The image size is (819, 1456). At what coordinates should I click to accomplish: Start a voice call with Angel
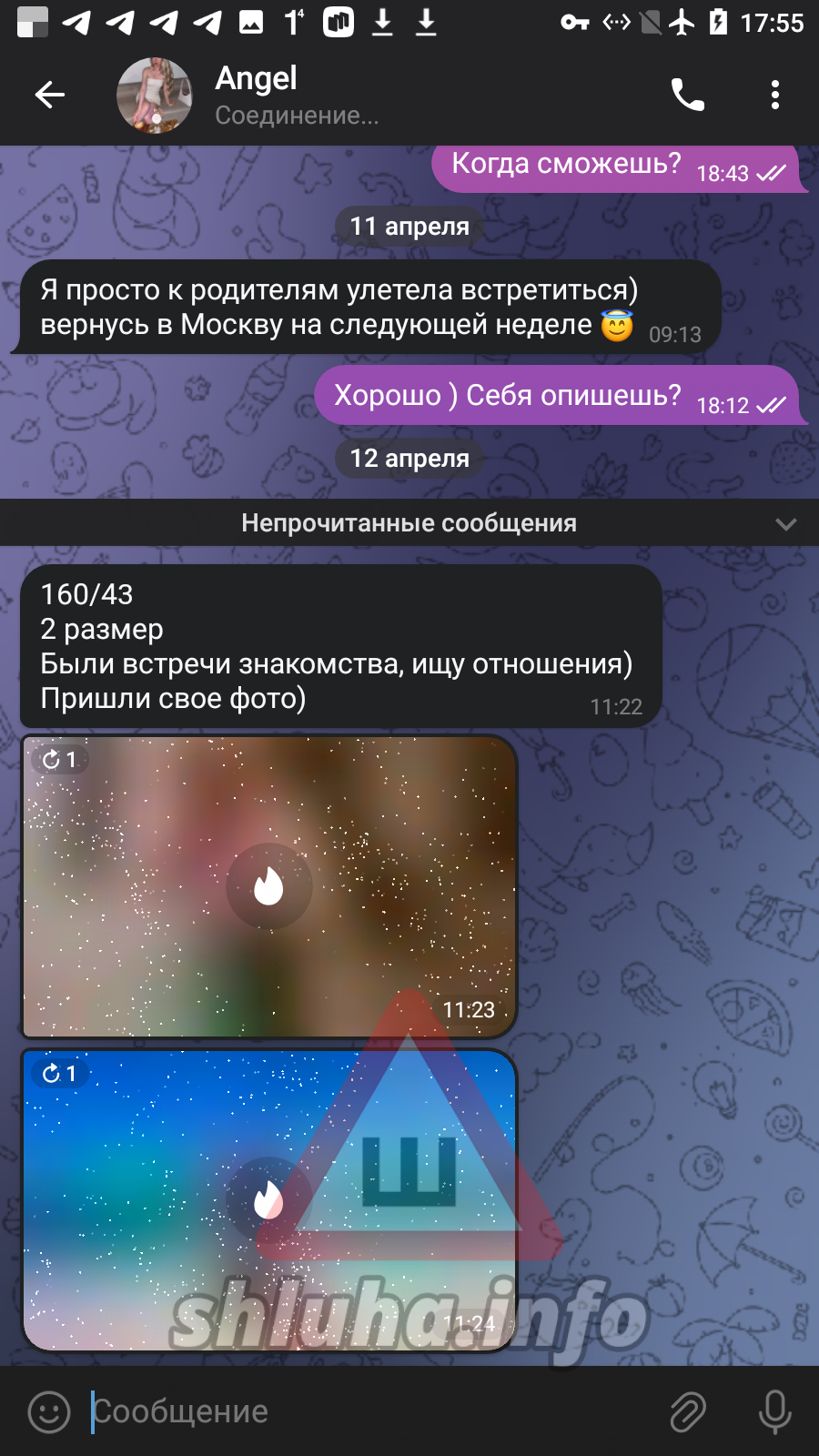click(x=688, y=95)
